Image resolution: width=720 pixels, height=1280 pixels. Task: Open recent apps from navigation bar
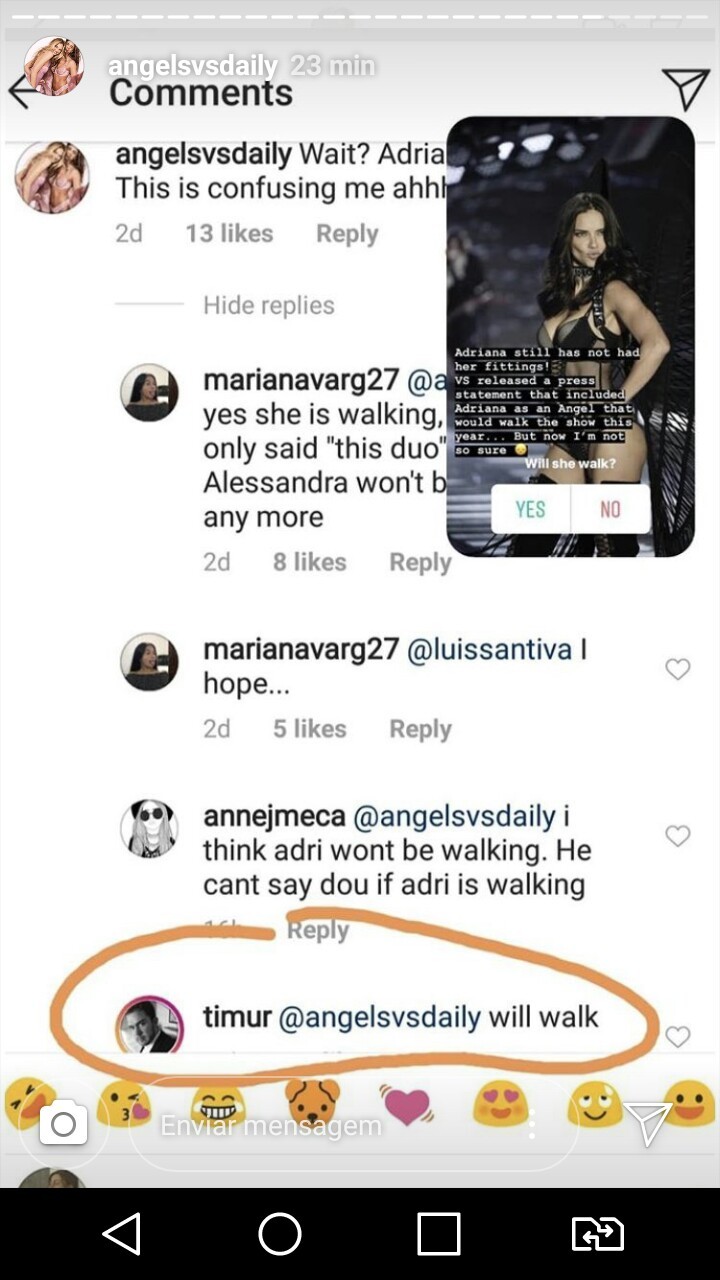pyautogui.click(x=438, y=1234)
